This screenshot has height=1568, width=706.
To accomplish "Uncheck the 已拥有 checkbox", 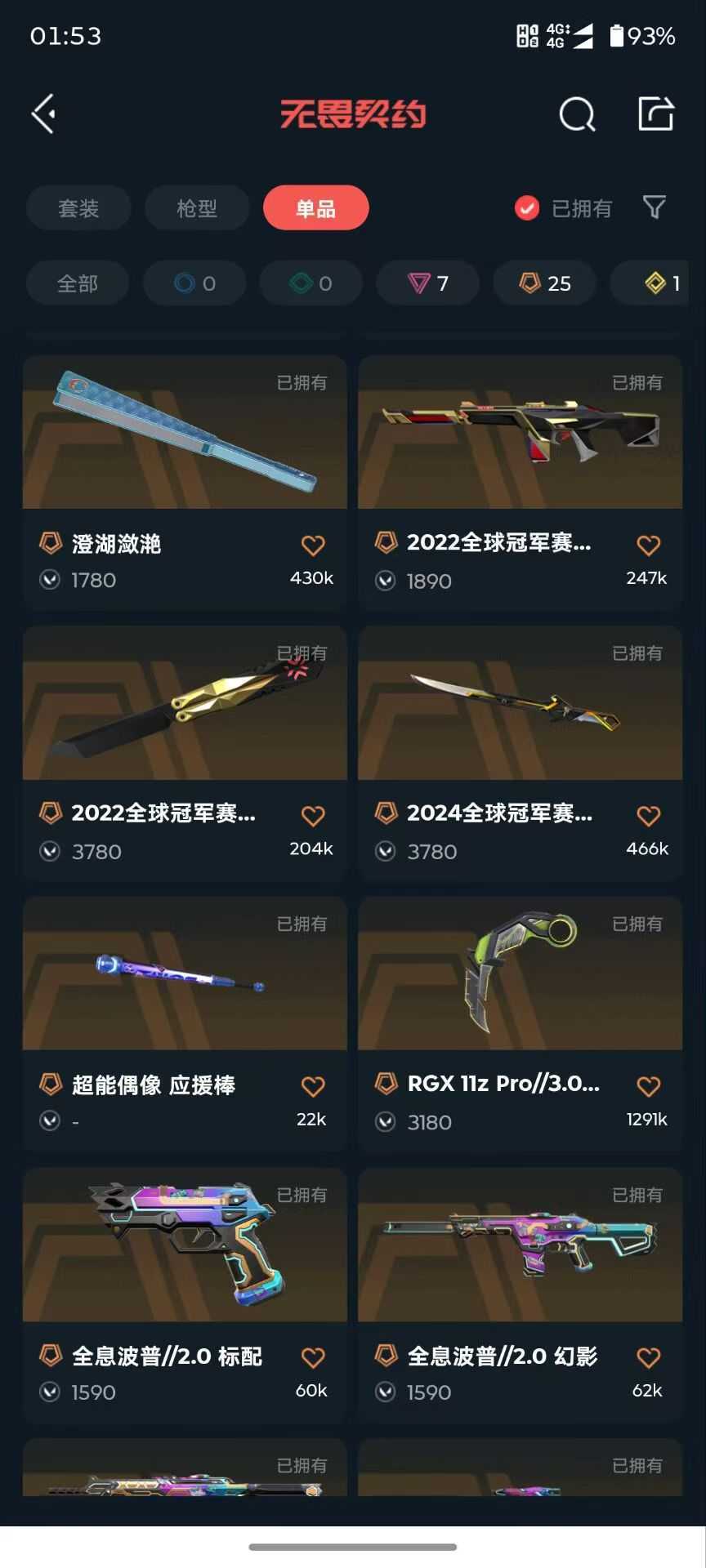I will tap(527, 208).
